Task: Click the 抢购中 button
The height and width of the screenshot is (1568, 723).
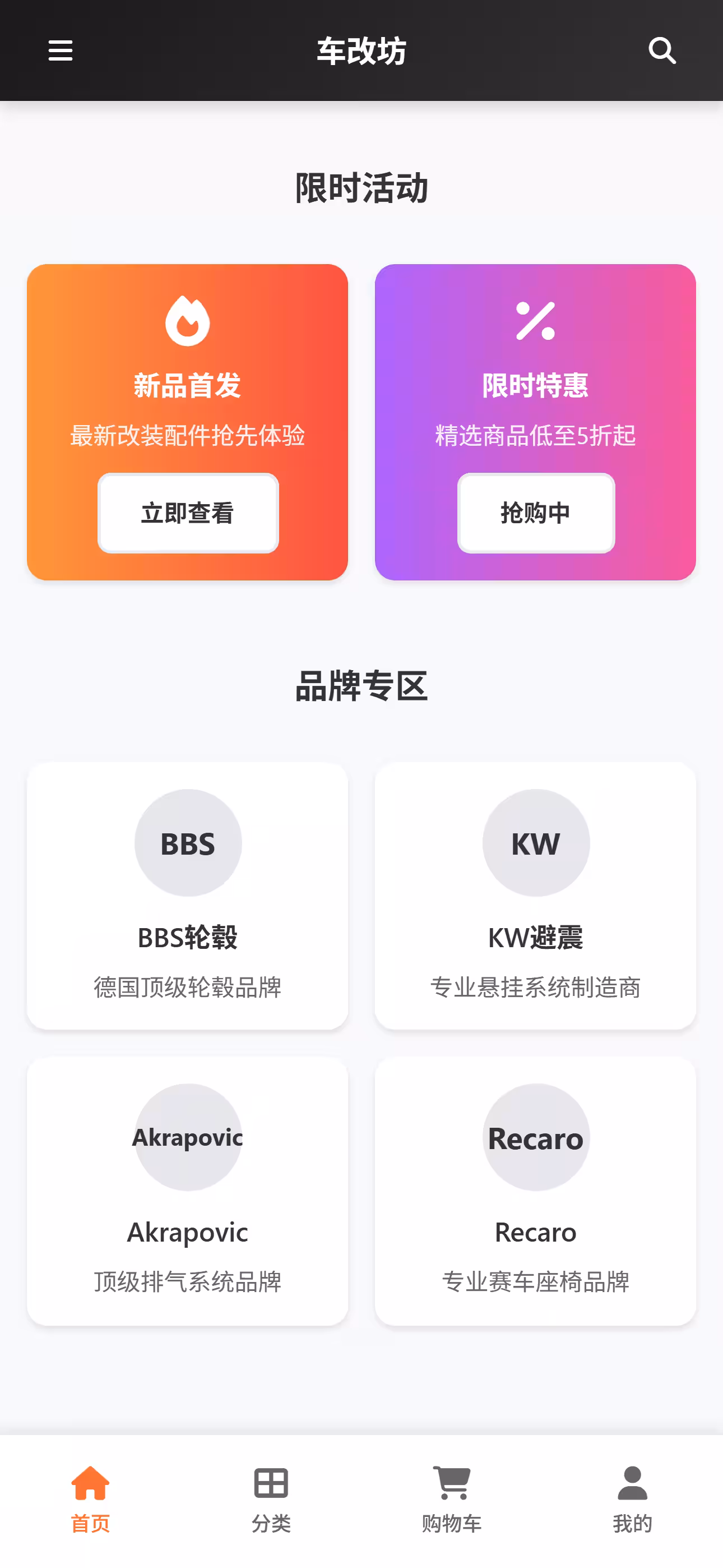Action: (536, 513)
